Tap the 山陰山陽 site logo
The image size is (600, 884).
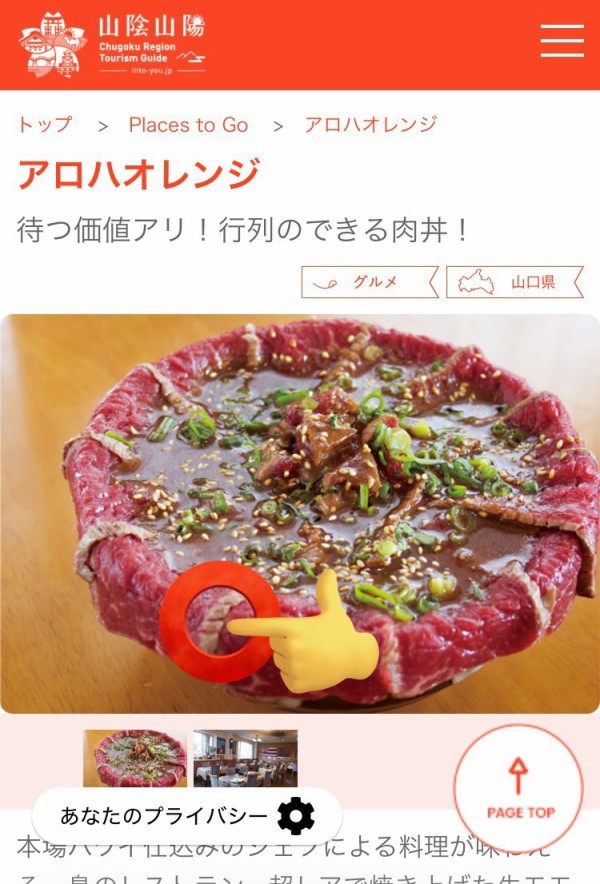pos(112,44)
